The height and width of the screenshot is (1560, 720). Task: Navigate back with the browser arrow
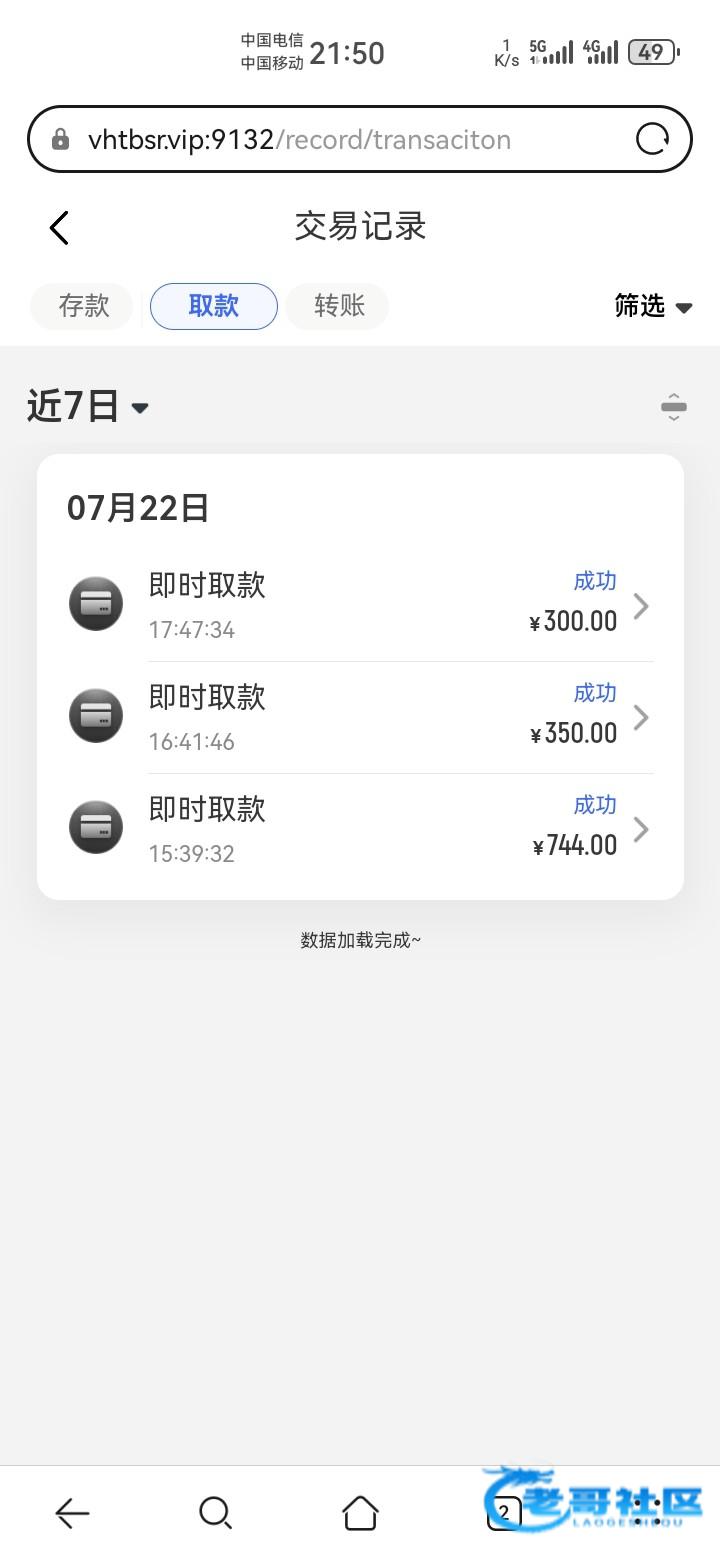click(x=72, y=1513)
